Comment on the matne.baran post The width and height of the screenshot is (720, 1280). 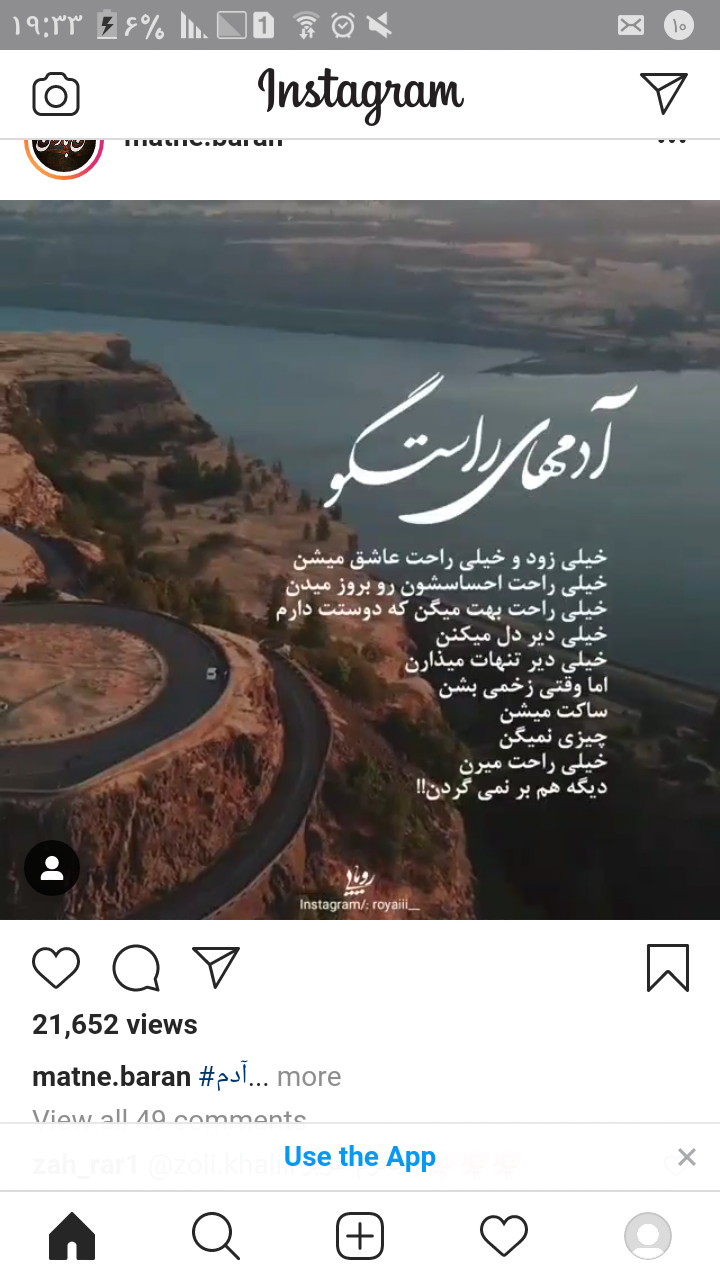(136, 968)
